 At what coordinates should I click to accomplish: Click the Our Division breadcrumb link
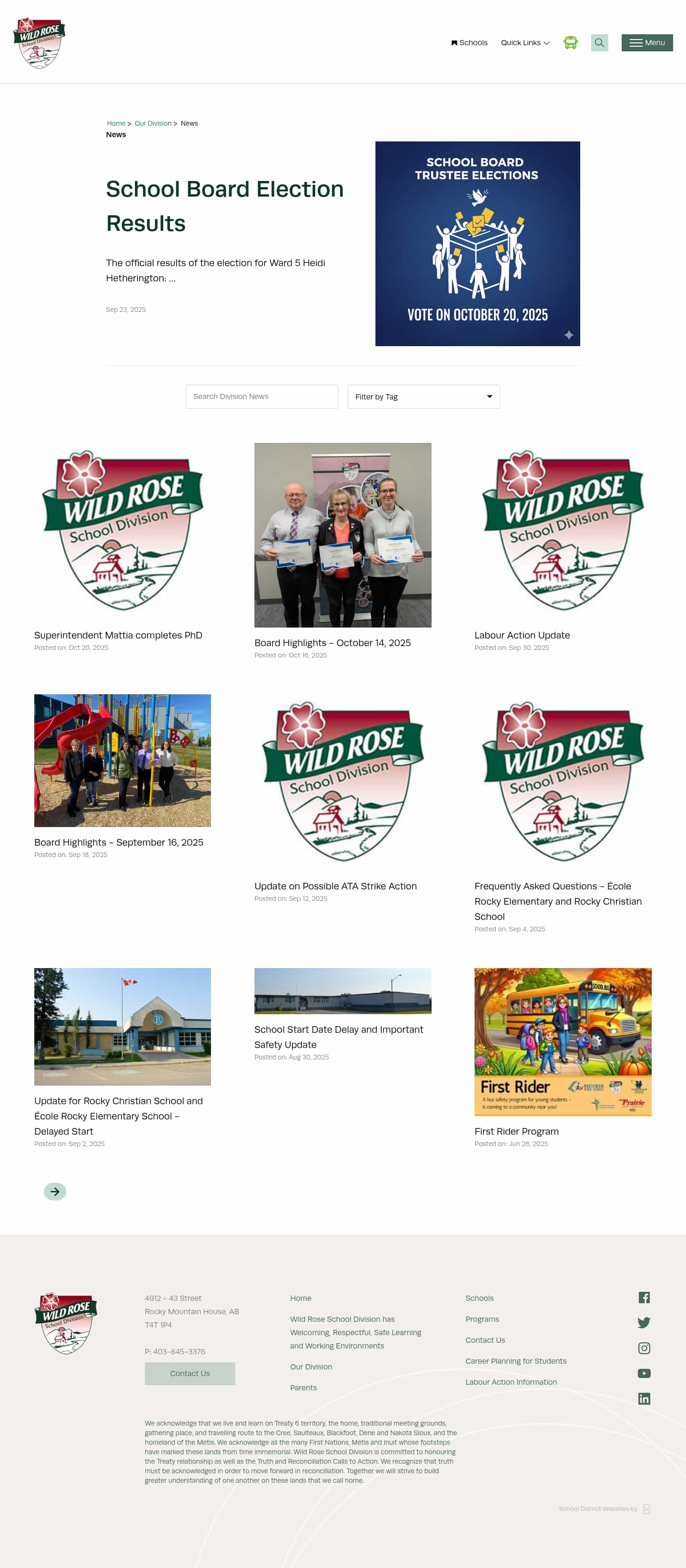click(x=153, y=123)
